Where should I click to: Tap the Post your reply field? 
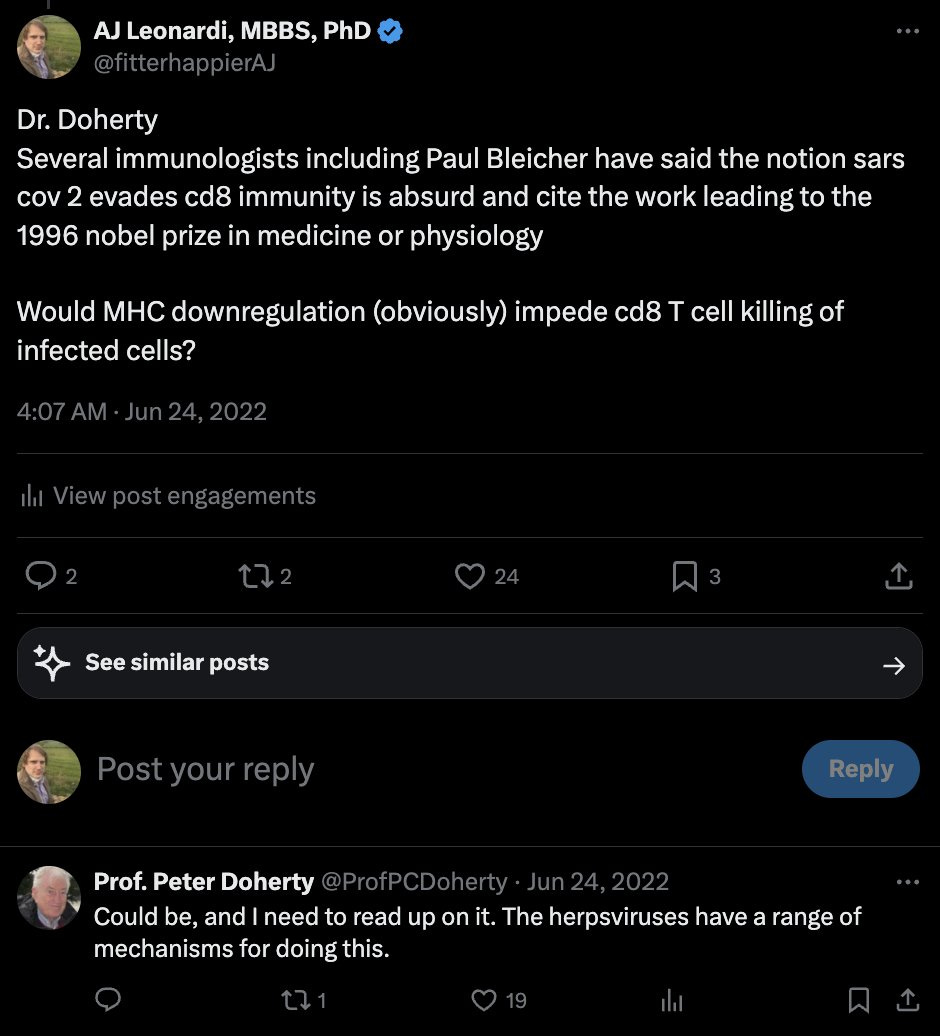click(x=400, y=769)
